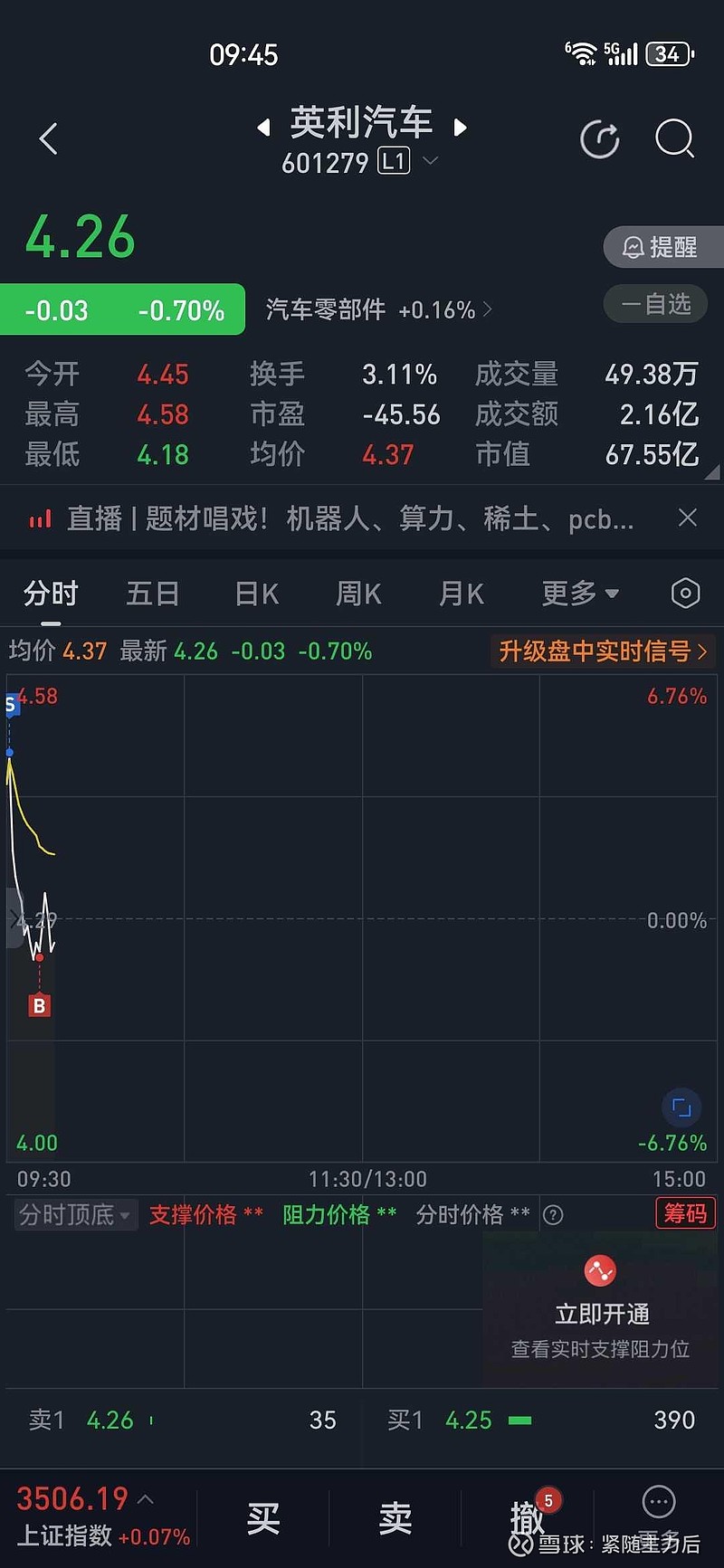The image size is (724, 1568).
Task: Tap the 卖 sell button
Action: click(395, 1518)
